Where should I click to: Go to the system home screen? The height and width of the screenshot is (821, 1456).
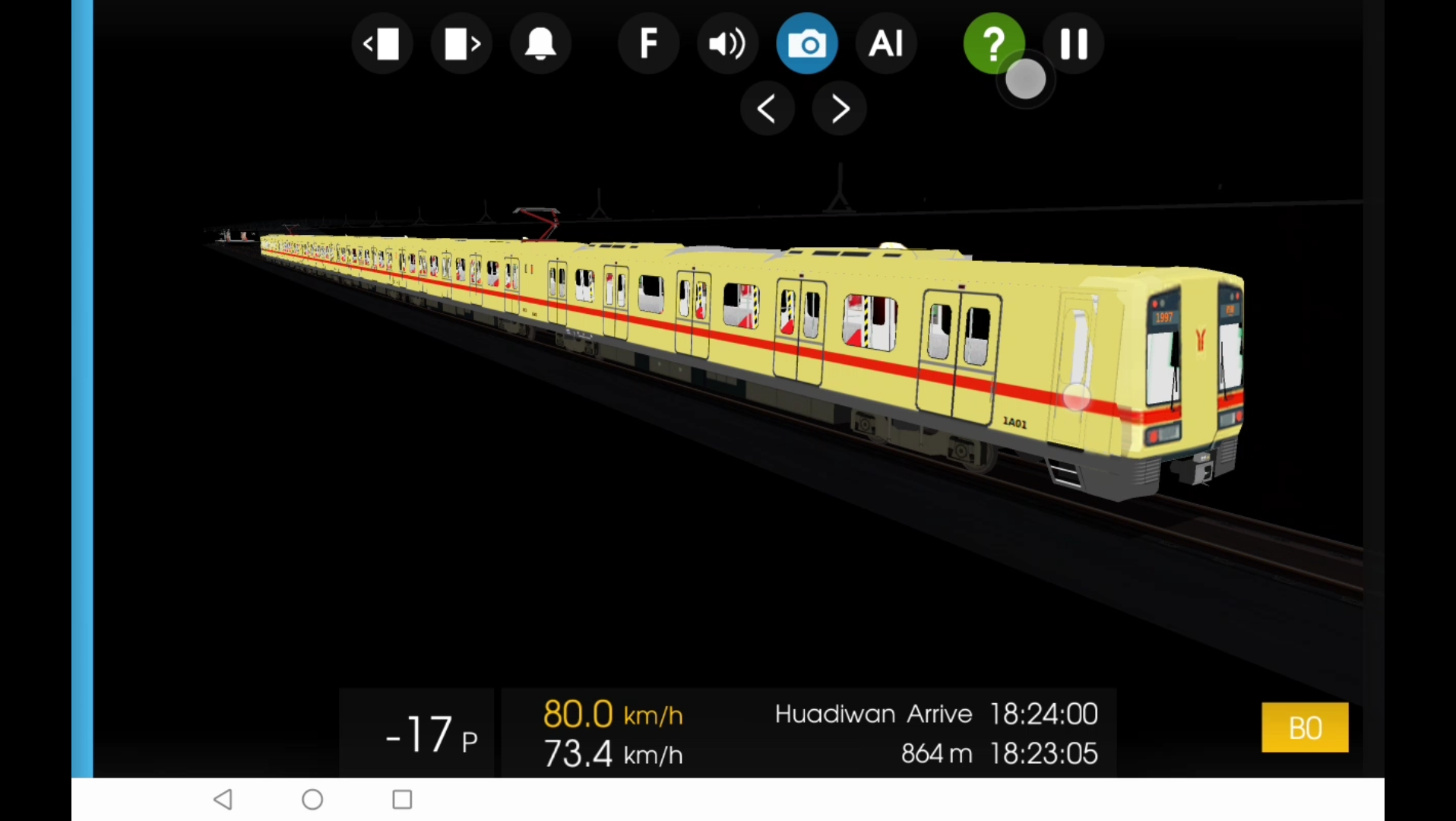(x=312, y=799)
